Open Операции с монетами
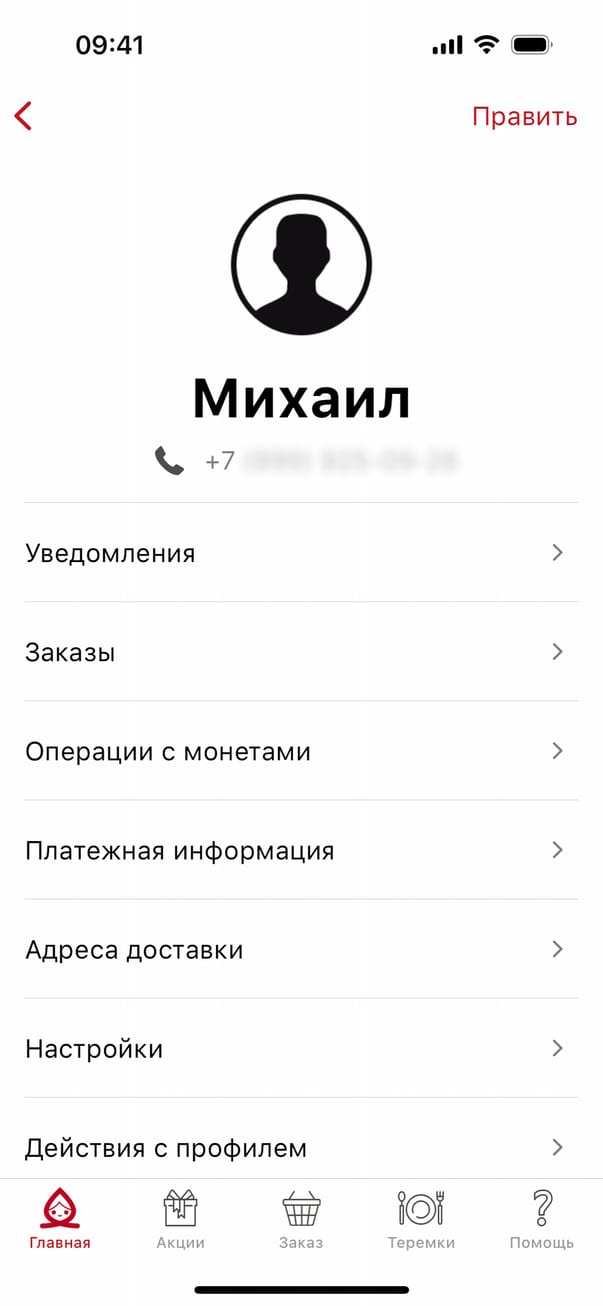 (x=300, y=751)
